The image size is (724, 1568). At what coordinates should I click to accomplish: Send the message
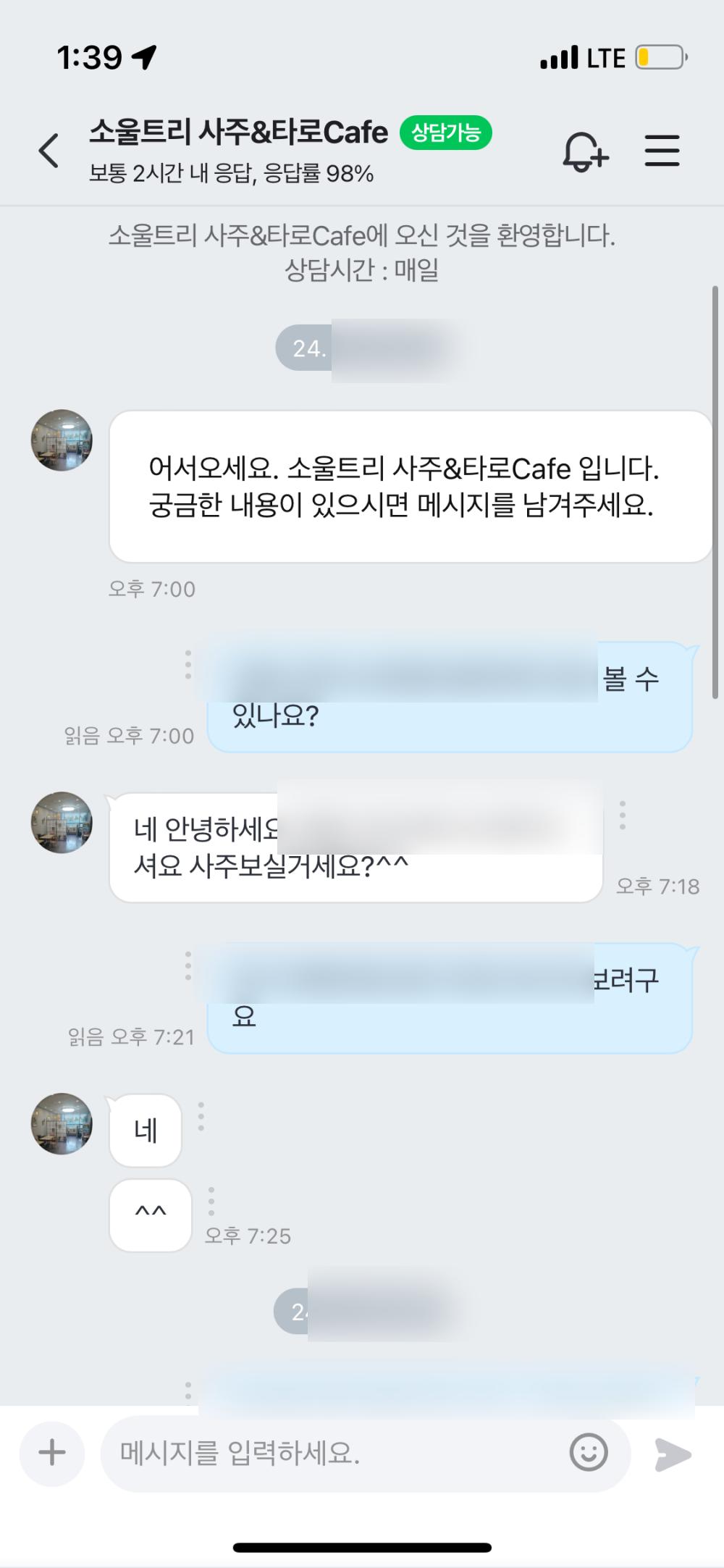(x=673, y=1454)
